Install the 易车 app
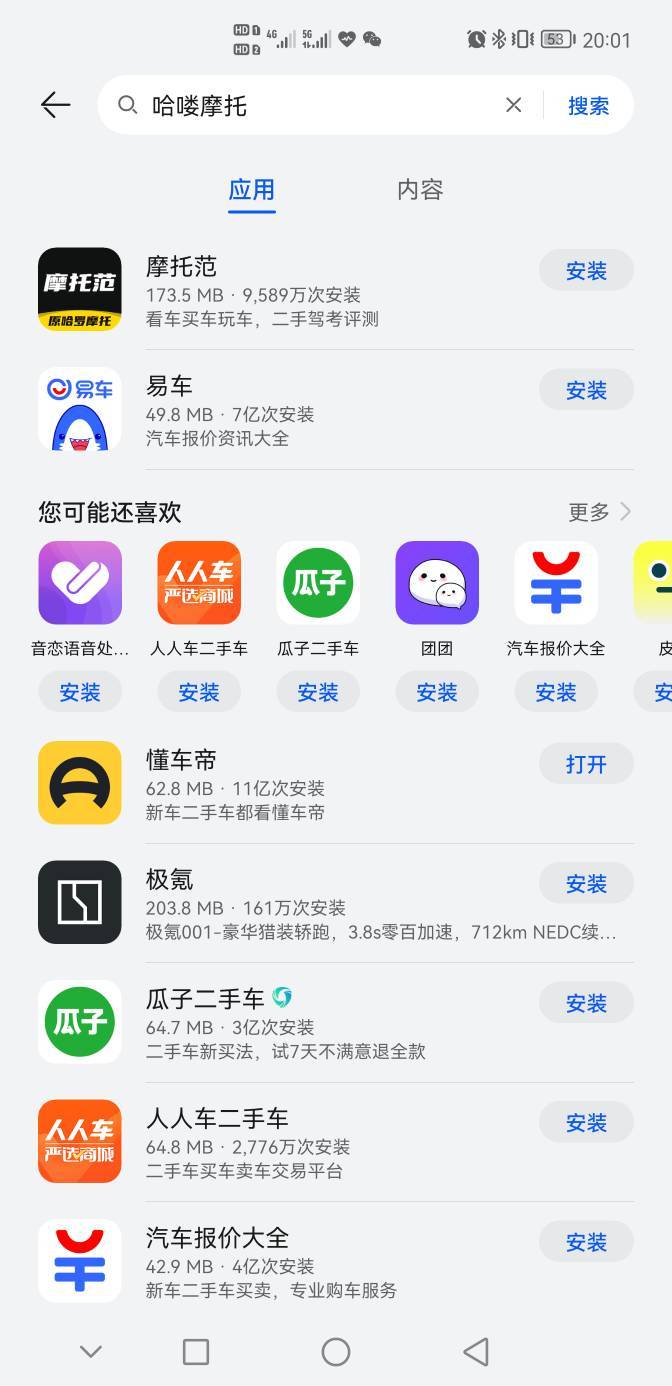This screenshot has height=1386, width=672. click(586, 390)
